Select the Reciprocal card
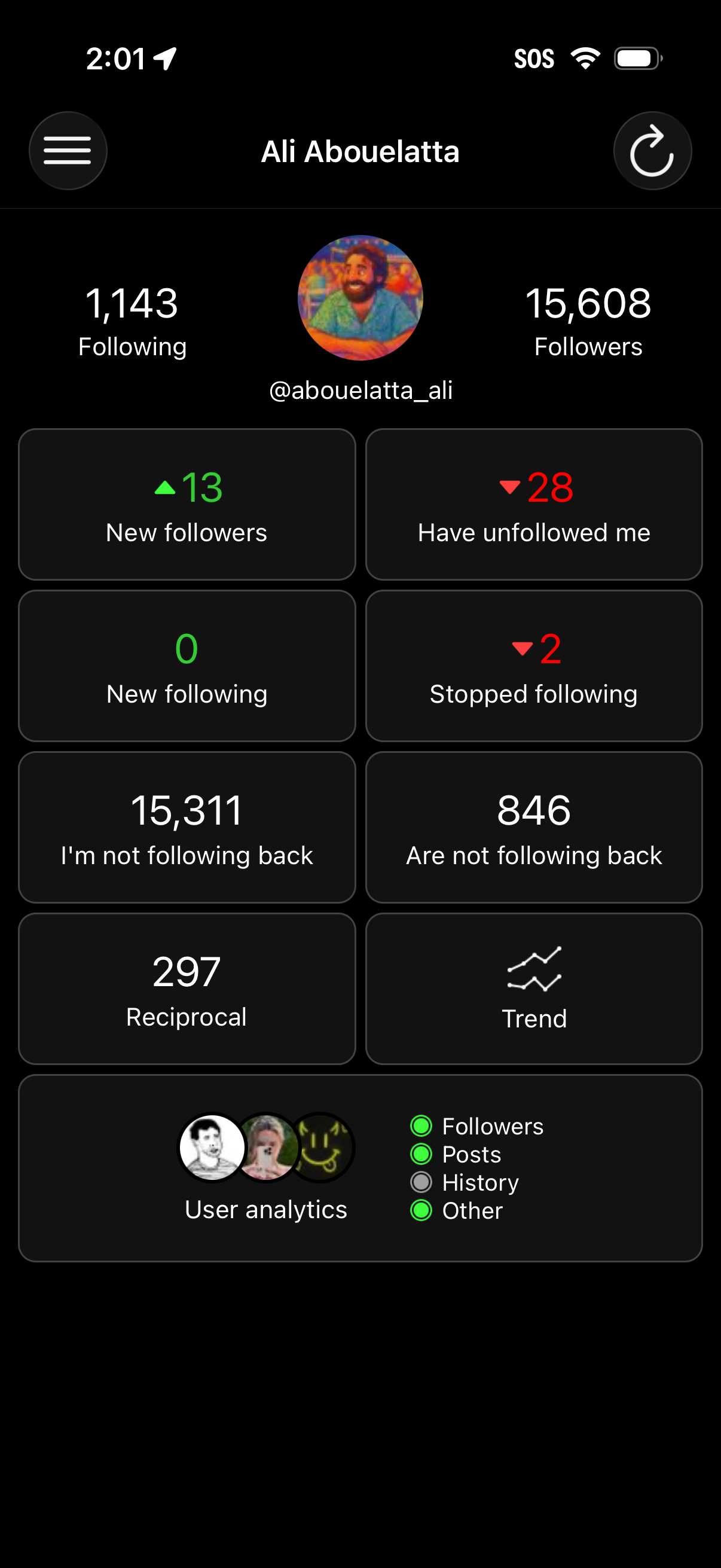Viewport: 721px width, 1568px height. (187, 987)
